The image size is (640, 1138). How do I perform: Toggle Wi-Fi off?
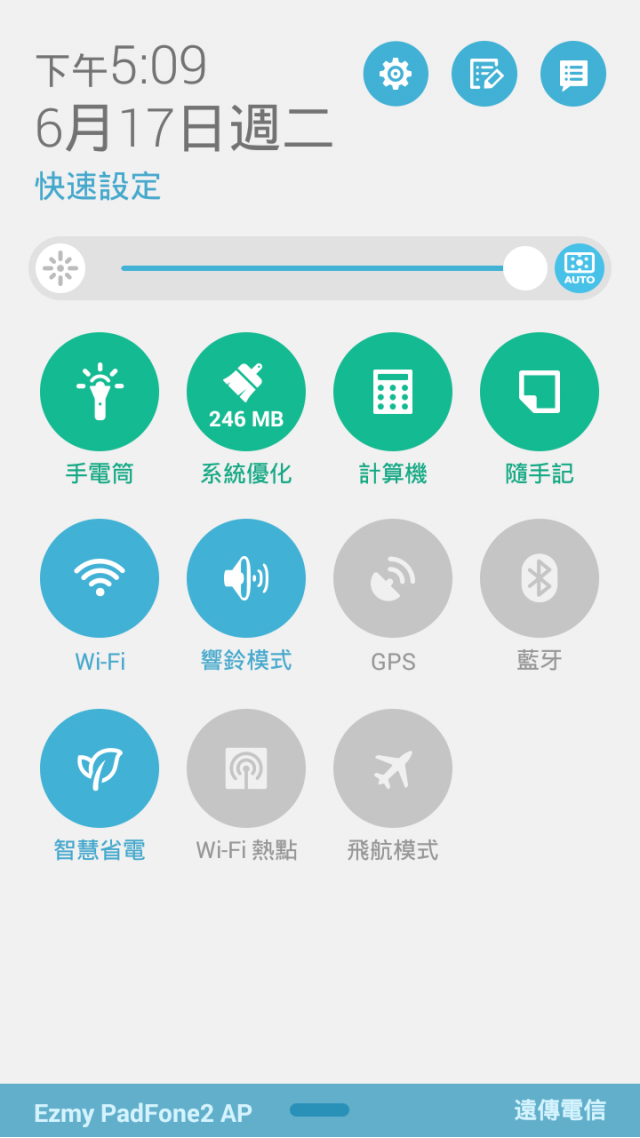[99, 578]
